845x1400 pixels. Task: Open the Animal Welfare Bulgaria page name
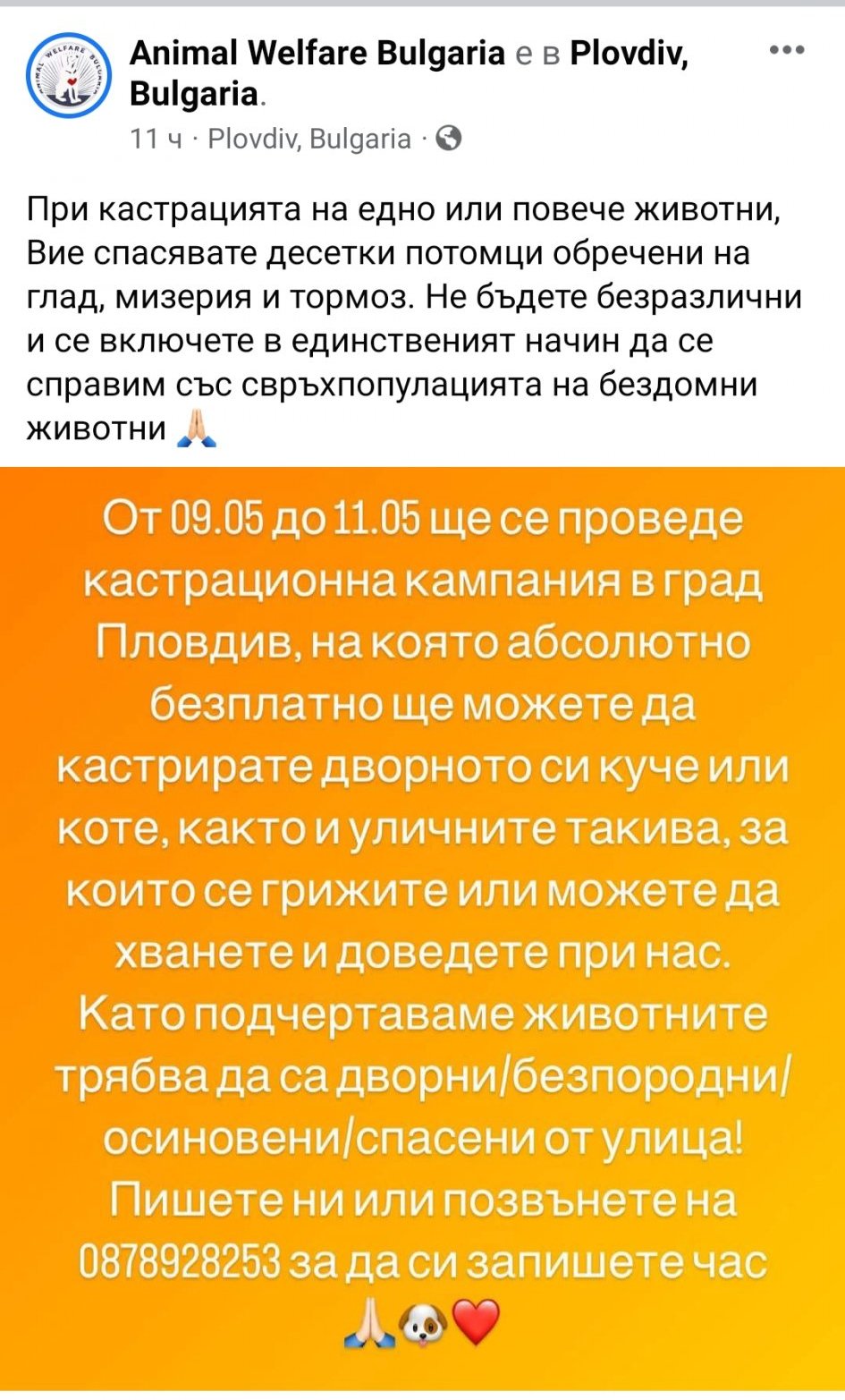317,55
